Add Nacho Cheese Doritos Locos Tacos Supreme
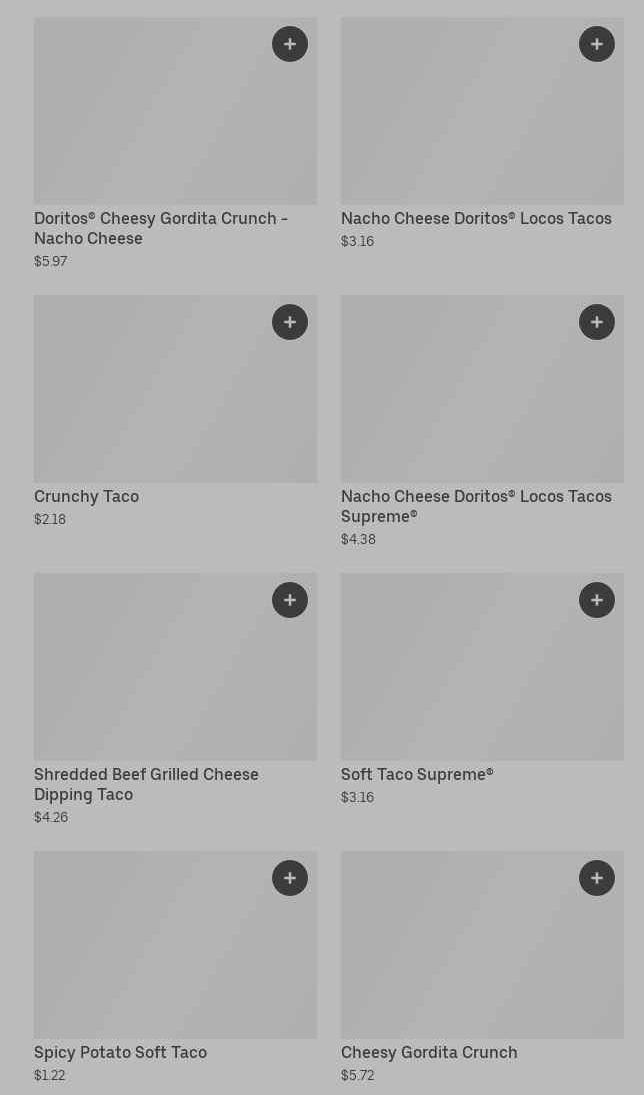The image size is (644, 1095). tap(597, 322)
